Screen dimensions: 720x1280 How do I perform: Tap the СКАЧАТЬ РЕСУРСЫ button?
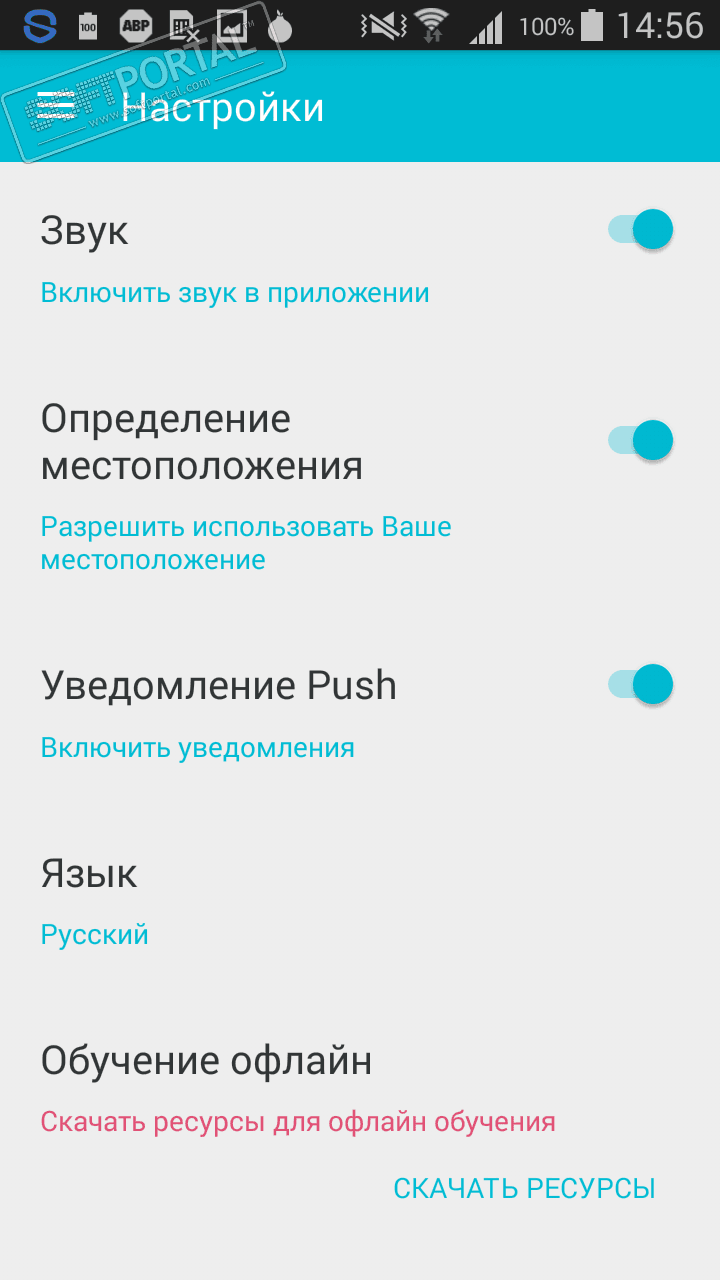[x=524, y=1188]
